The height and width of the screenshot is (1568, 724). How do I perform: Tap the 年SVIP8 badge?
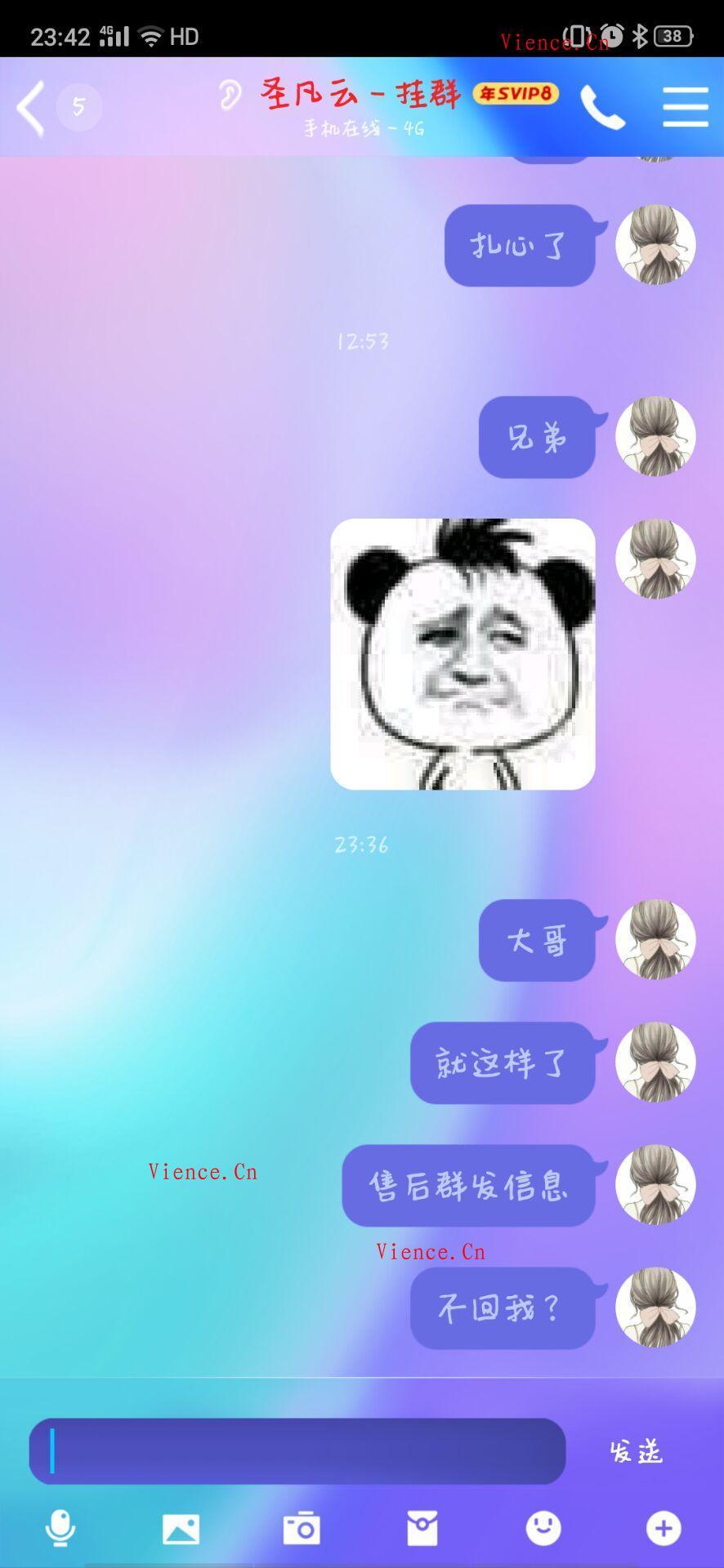516,94
